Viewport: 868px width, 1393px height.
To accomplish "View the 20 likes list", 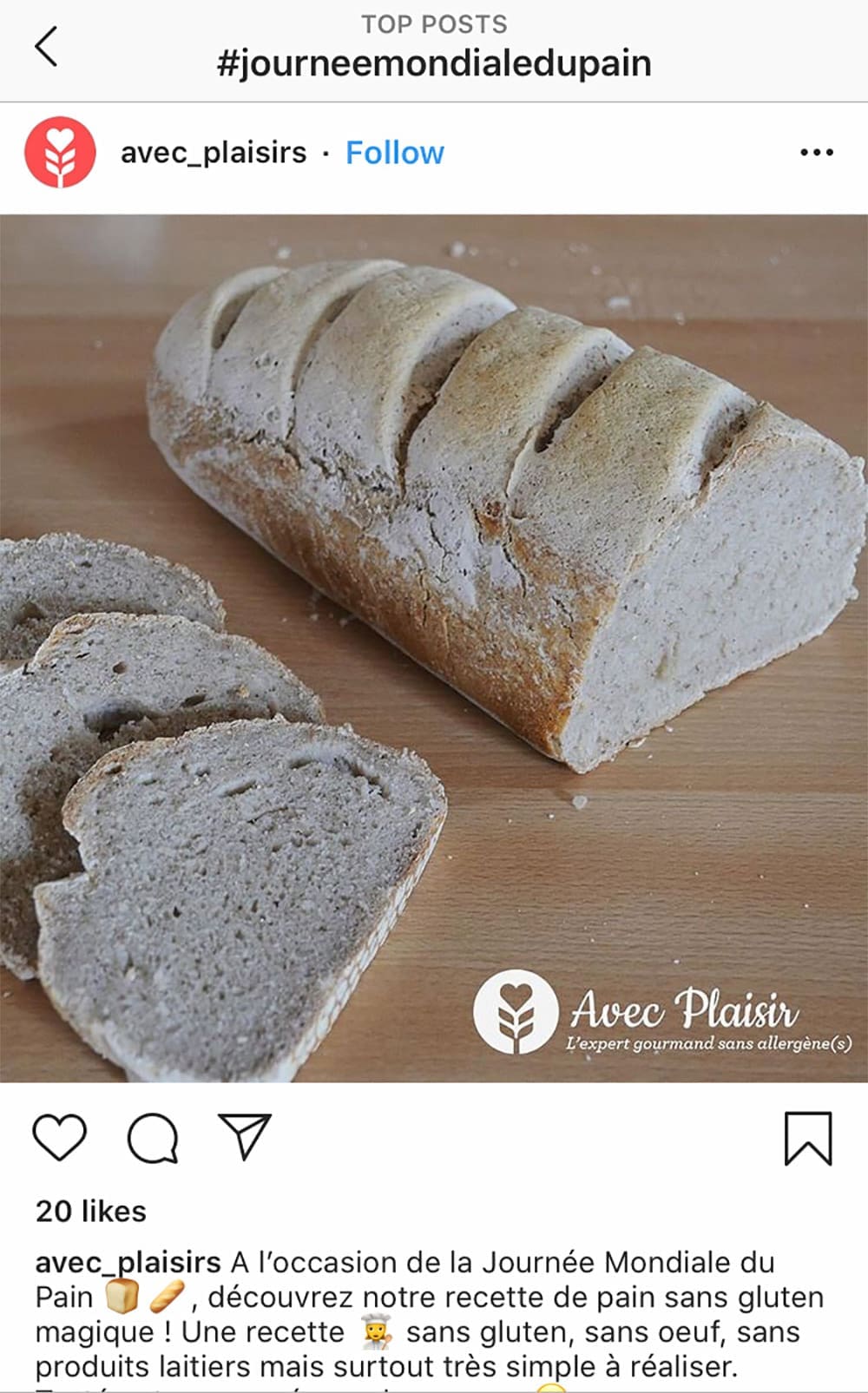I will [x=91, y=1212].
